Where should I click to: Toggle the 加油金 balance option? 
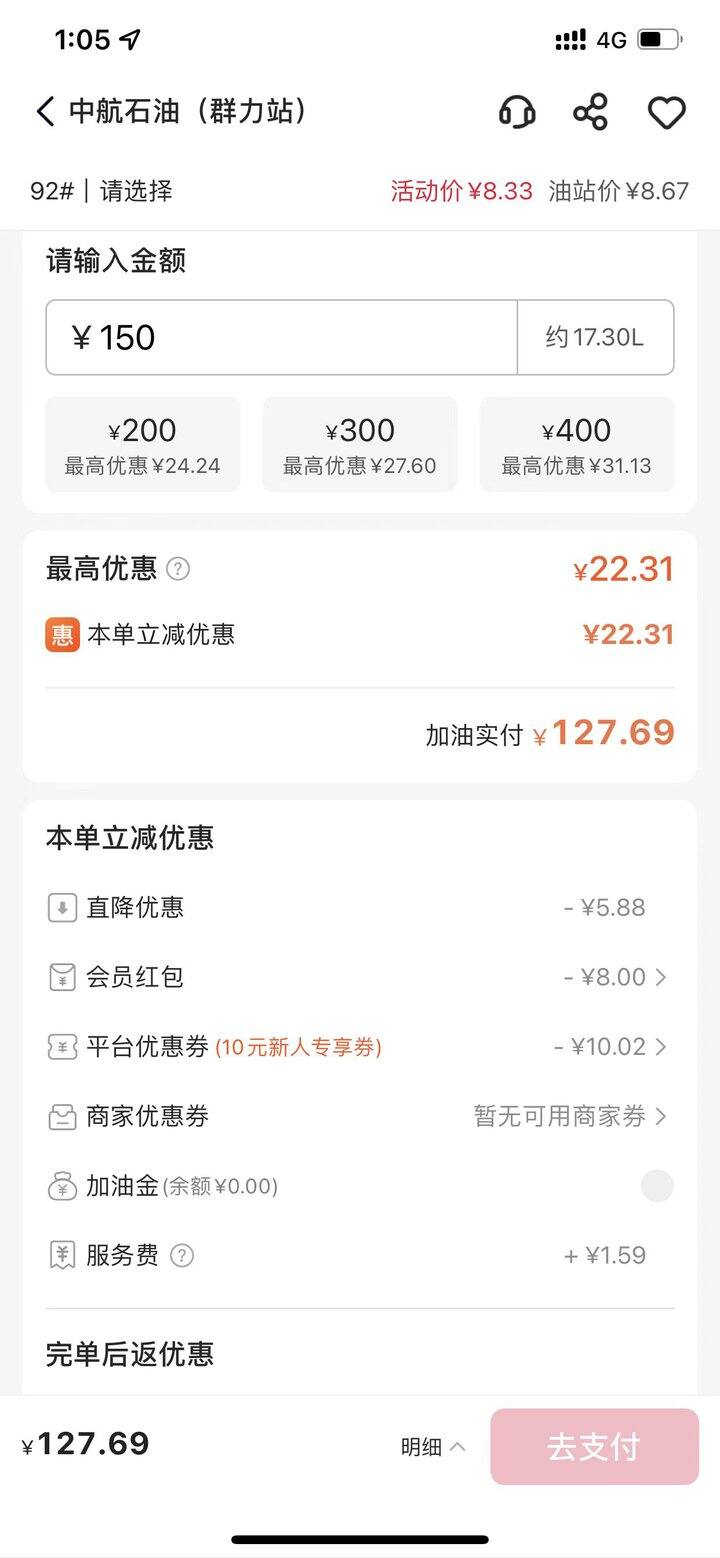pos(657,1186)
